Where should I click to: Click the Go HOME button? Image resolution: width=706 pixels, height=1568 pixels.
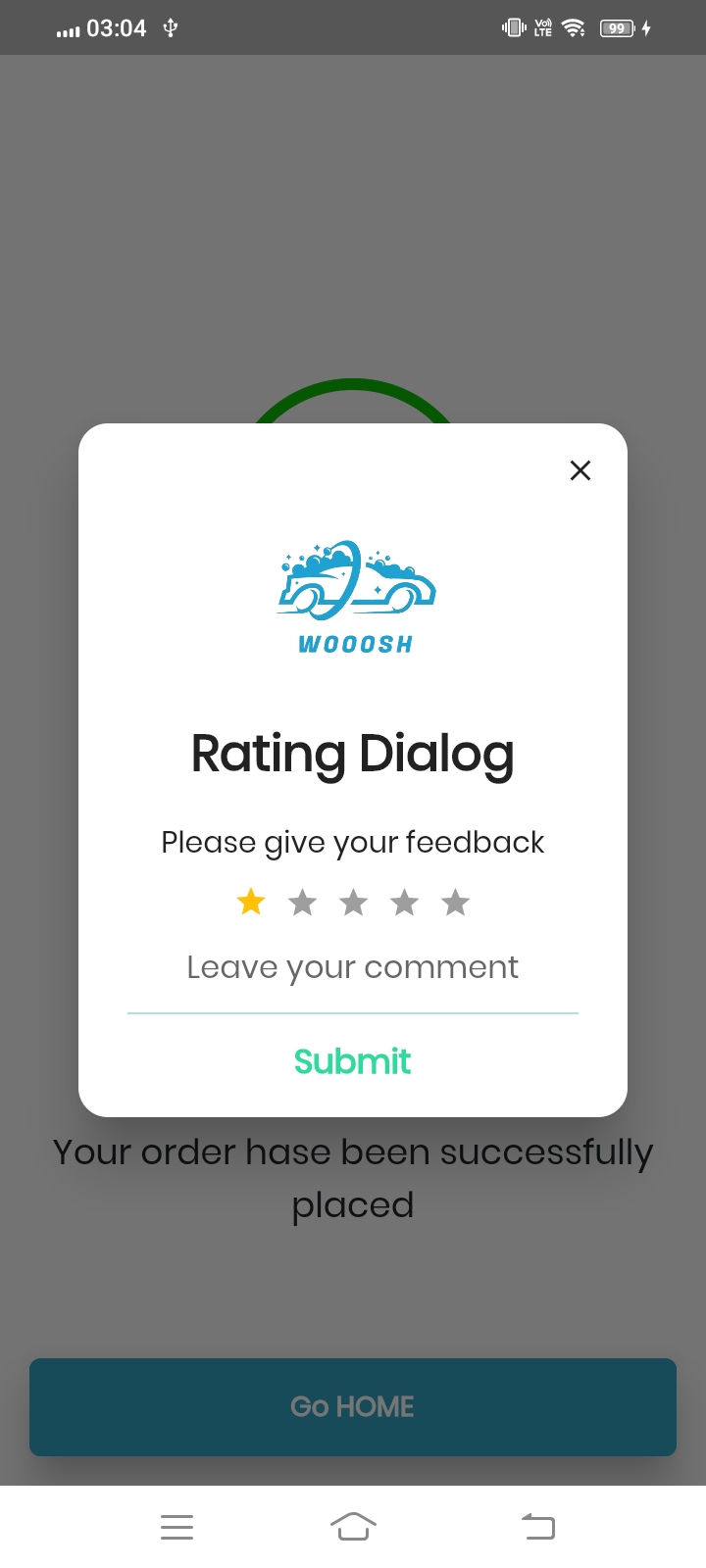[x=353, y=1406]
